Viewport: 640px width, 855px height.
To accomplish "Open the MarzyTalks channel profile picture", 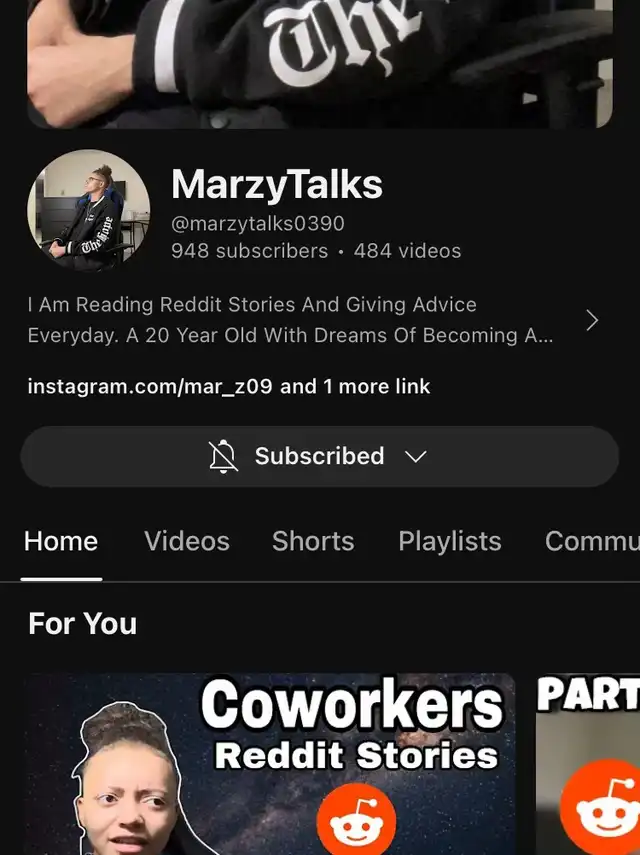I will tap(88, 212).
